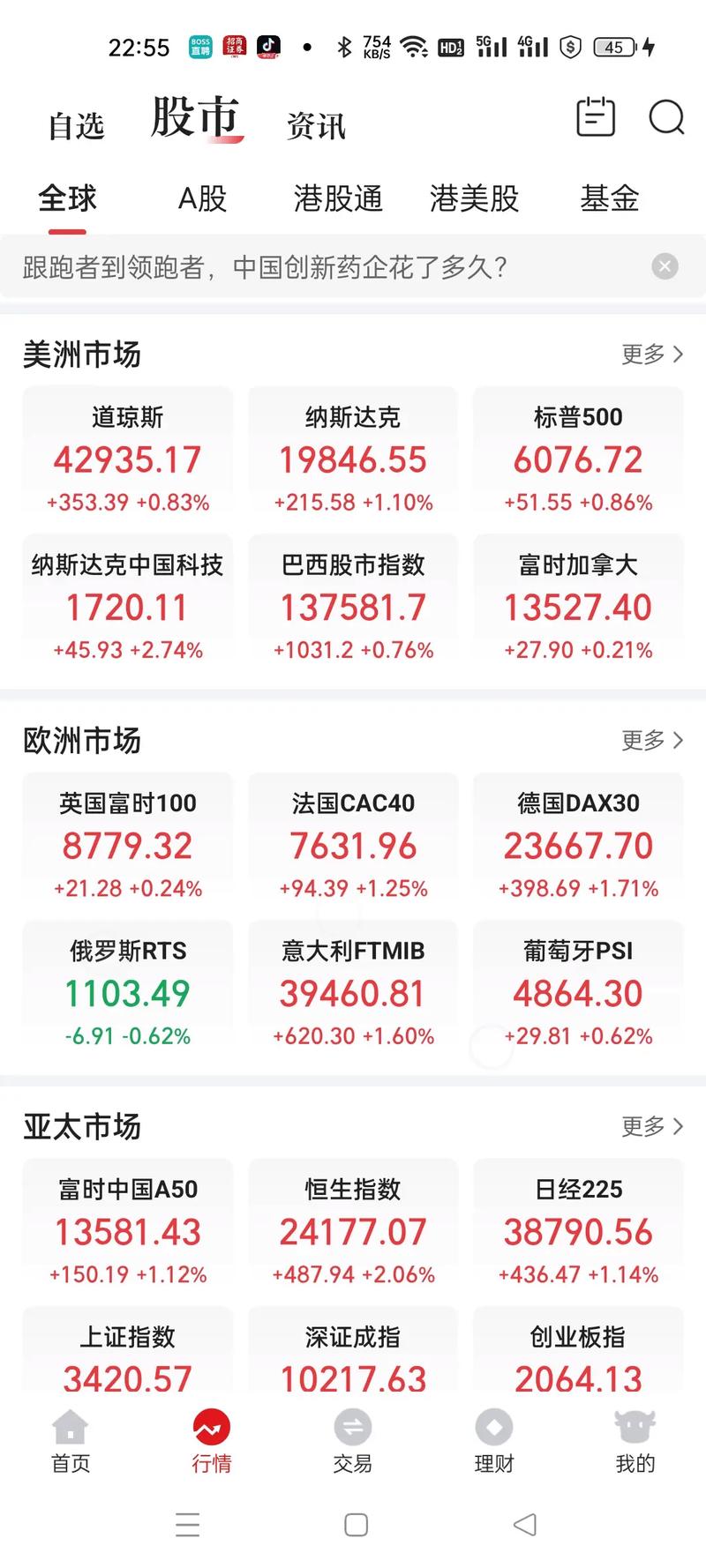The height and width of the screenshot is (1568, 706).
Task: Open the 基金 tab
Action: (x=609, y=198)
